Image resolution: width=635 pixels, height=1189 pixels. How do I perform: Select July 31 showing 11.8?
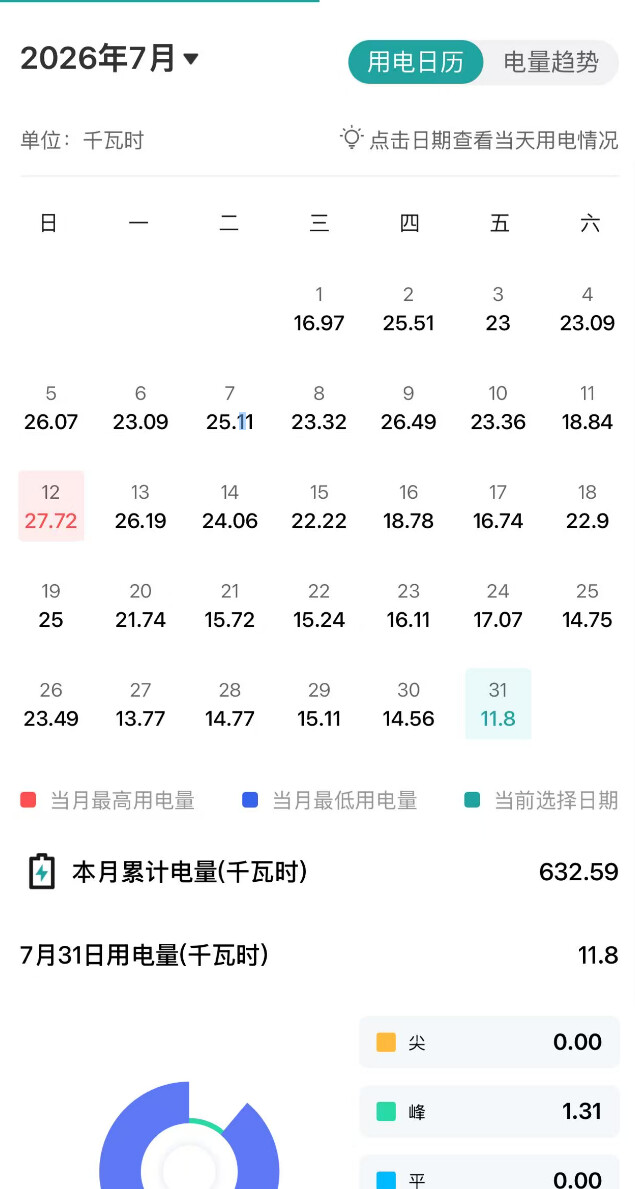[498, 704]
